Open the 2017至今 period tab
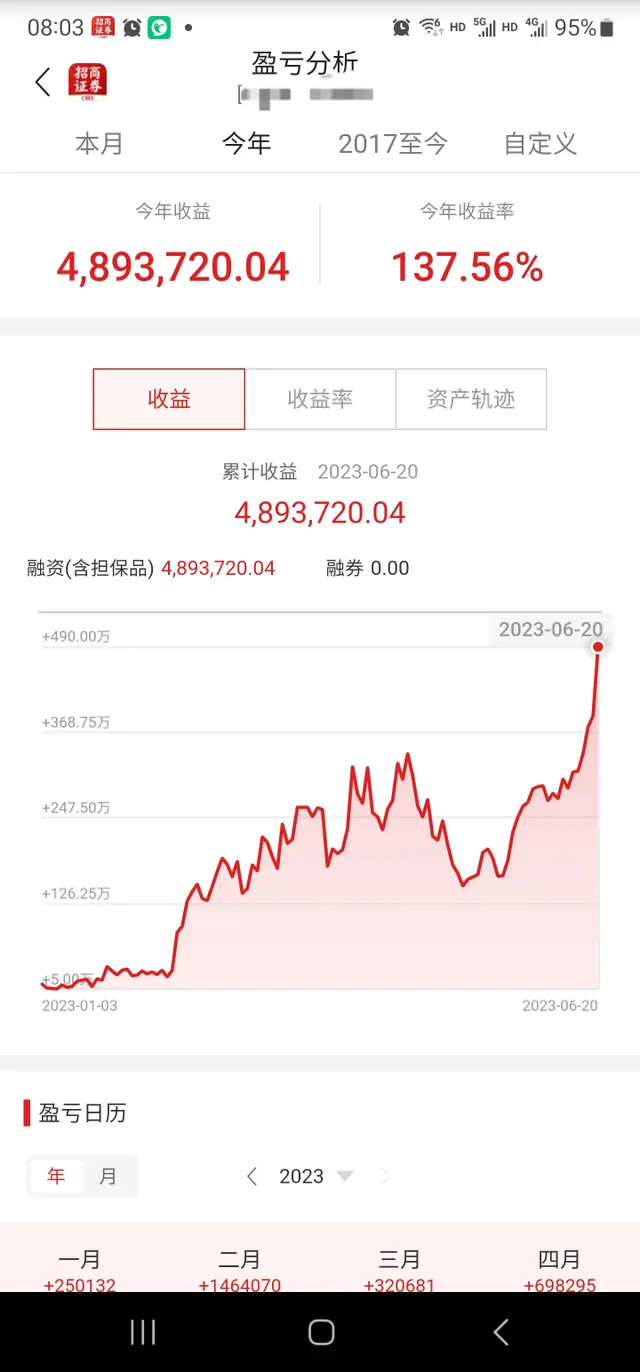 pos(393,143)
